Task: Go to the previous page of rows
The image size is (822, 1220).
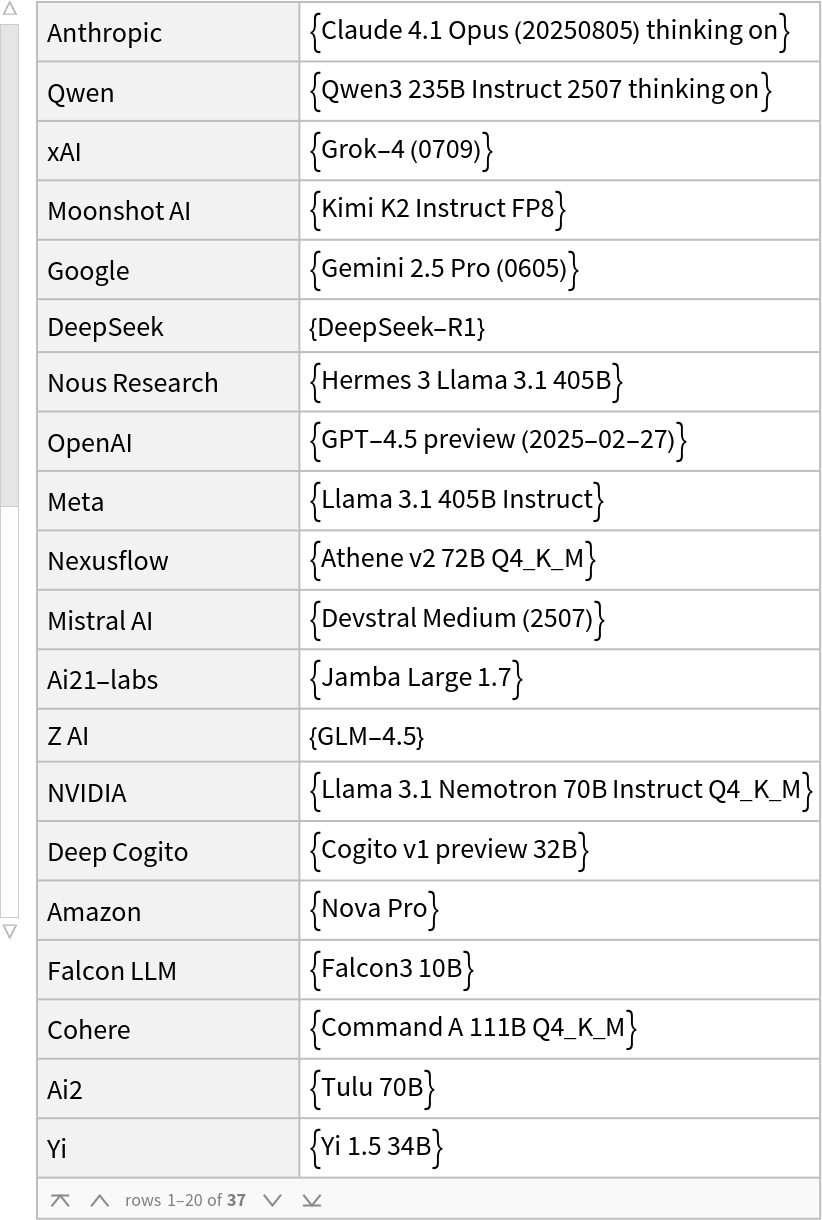Action: (99, 1200)
